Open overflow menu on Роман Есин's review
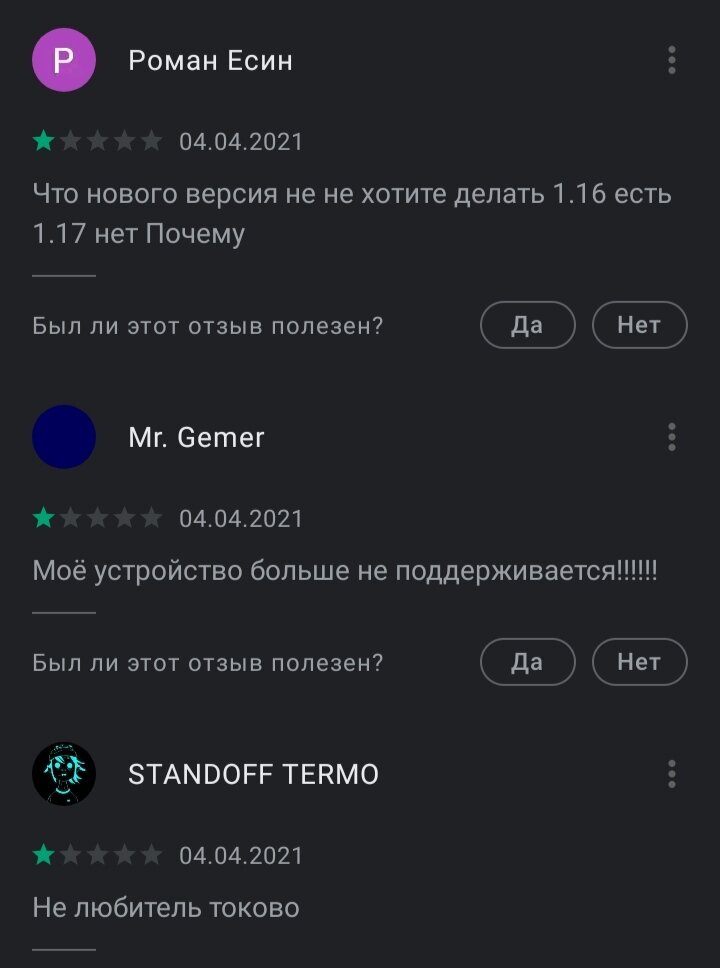This screenshot has height=968, width=720. click(671, 60)
